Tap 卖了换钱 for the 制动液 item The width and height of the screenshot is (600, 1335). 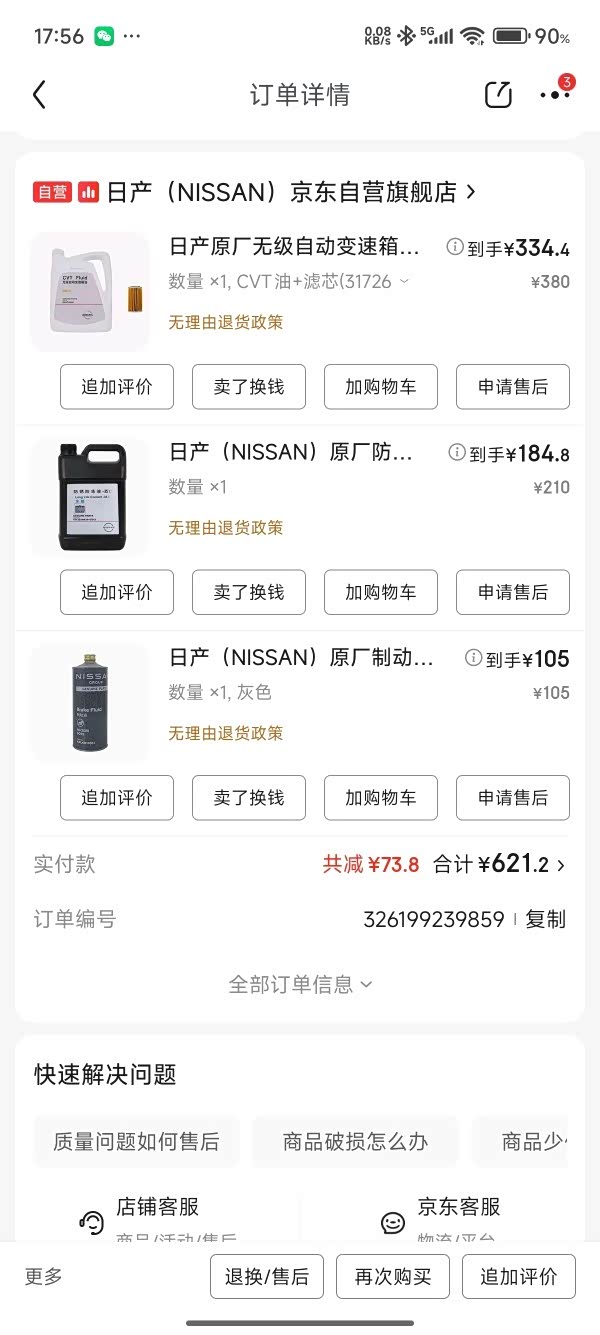coord(248,797)
